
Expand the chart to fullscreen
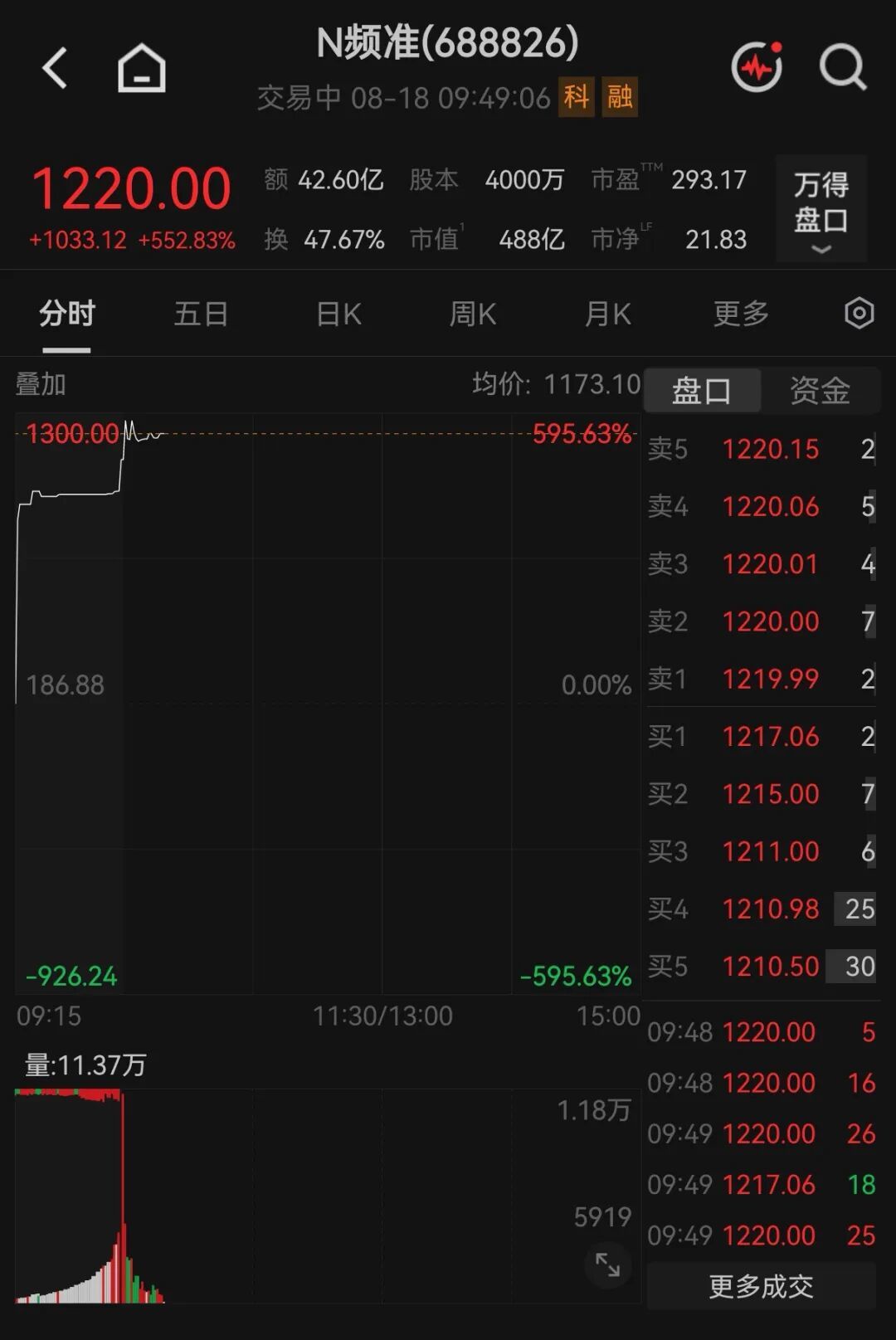click(607, 1264)
